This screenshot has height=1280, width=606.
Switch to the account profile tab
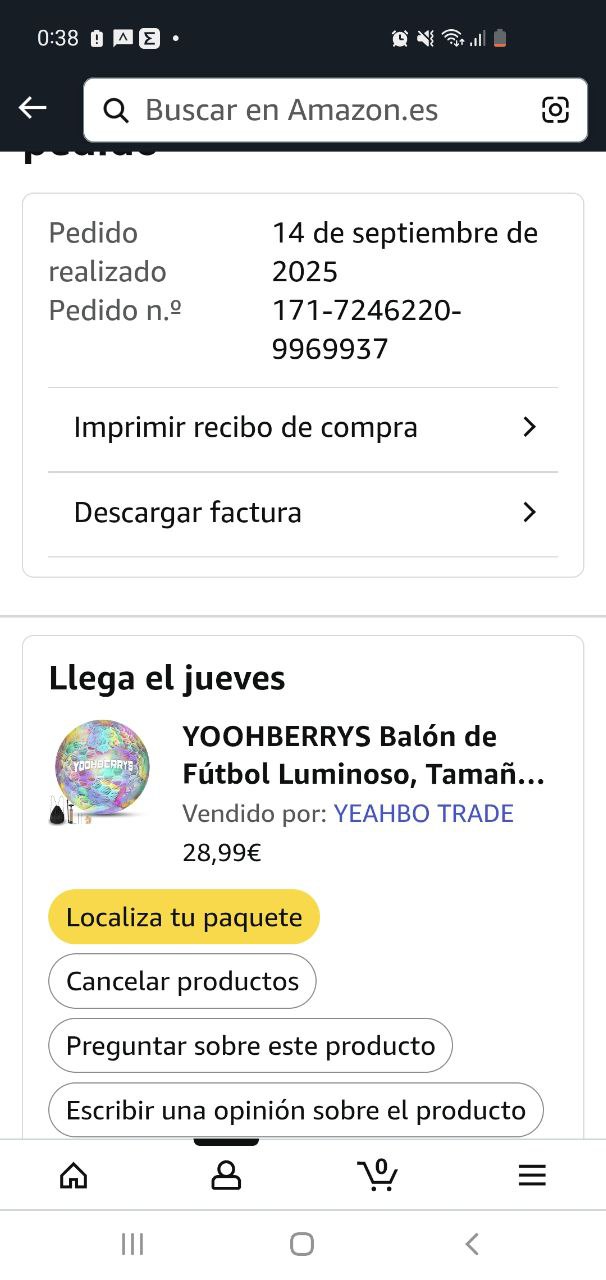226,1175
